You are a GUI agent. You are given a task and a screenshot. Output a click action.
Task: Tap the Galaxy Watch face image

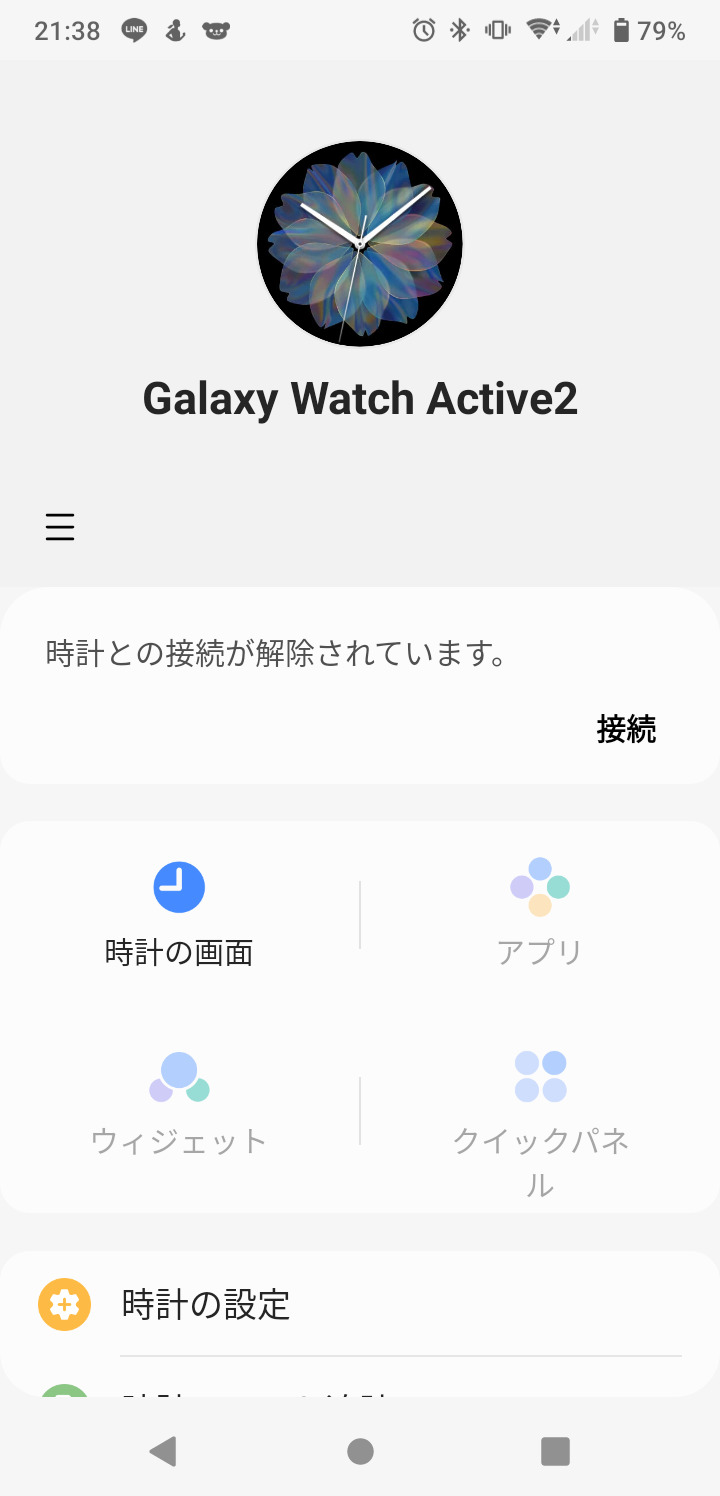[x=360, y=243]
